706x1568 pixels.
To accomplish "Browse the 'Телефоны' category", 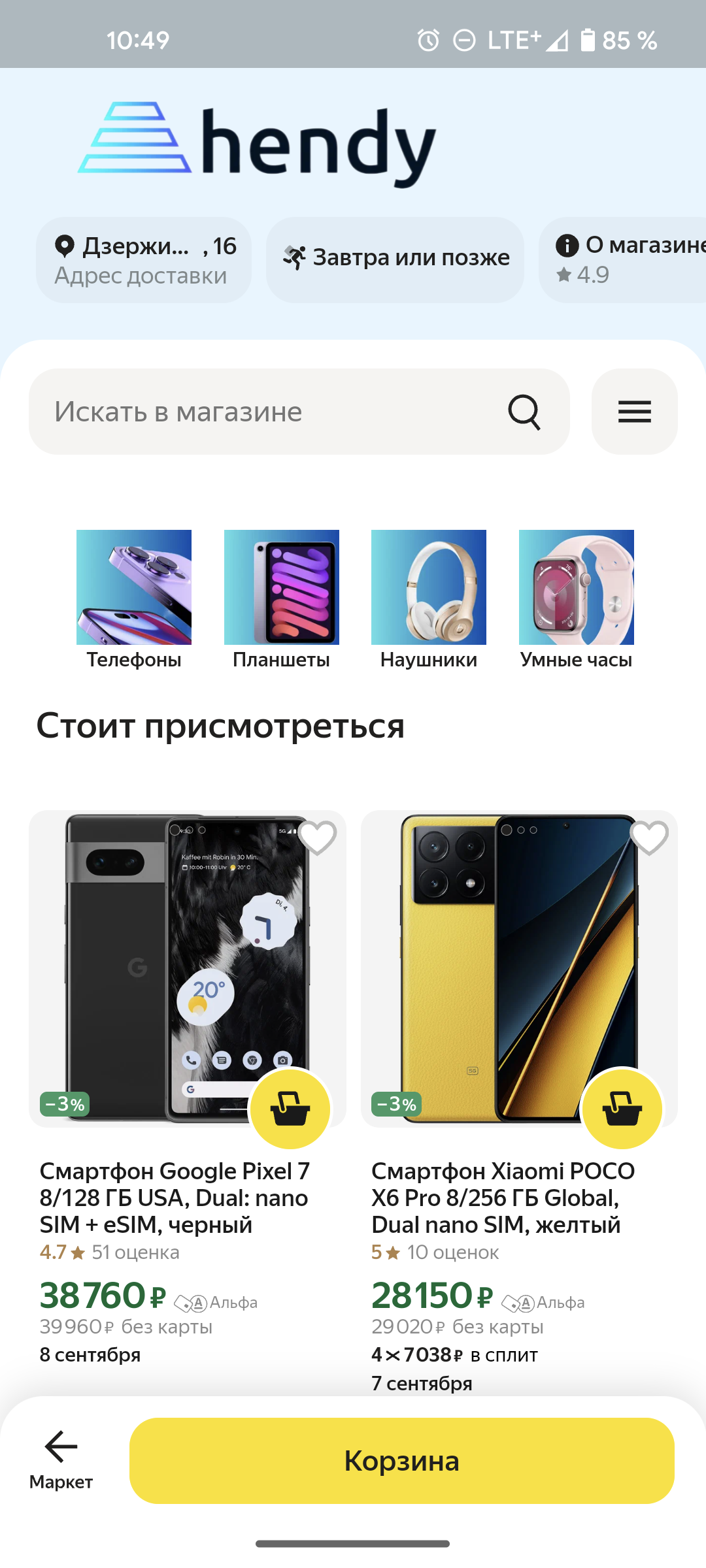I will coord(134,600).
